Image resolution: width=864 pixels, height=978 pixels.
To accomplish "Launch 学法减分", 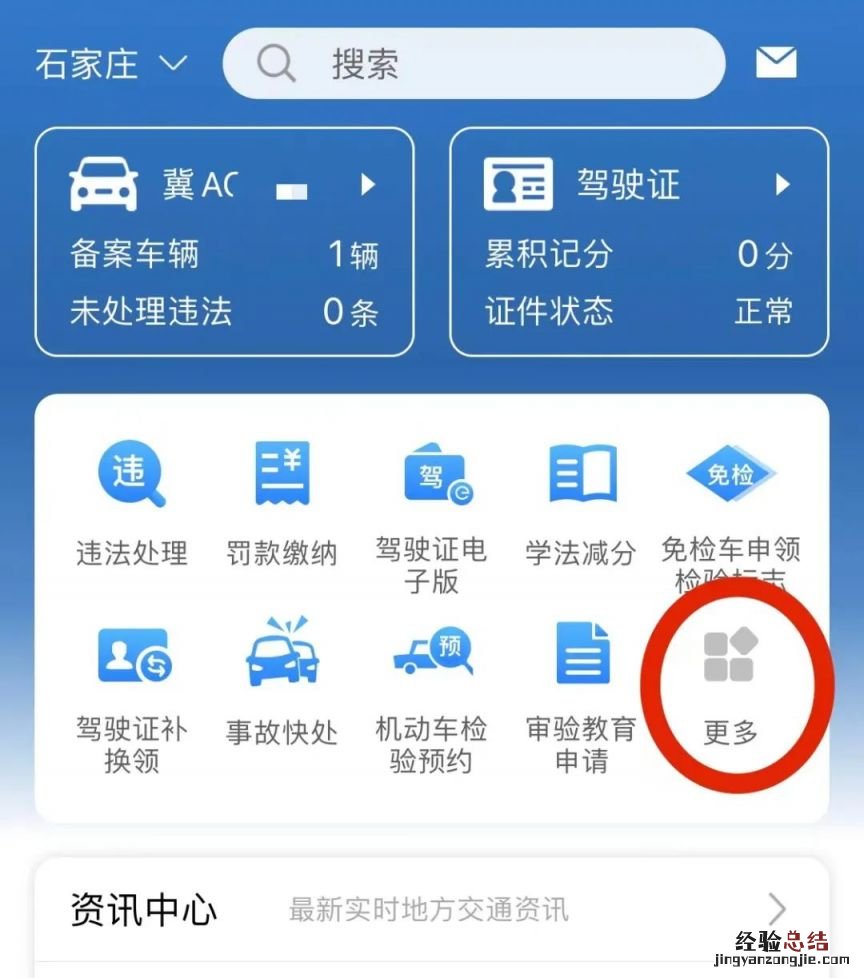I will click(581, 502).
